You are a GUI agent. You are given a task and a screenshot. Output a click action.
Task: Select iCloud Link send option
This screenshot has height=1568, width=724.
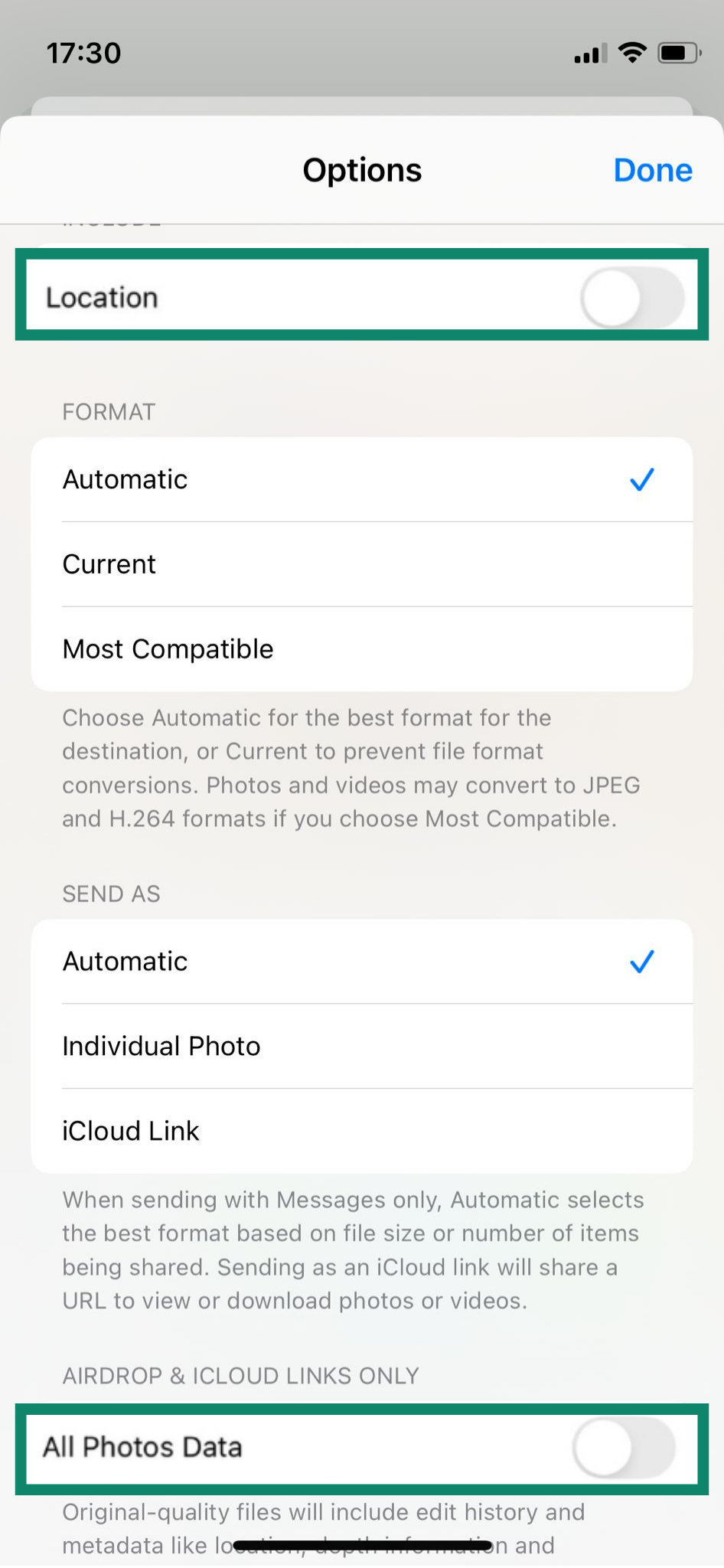coord(130,1131)
